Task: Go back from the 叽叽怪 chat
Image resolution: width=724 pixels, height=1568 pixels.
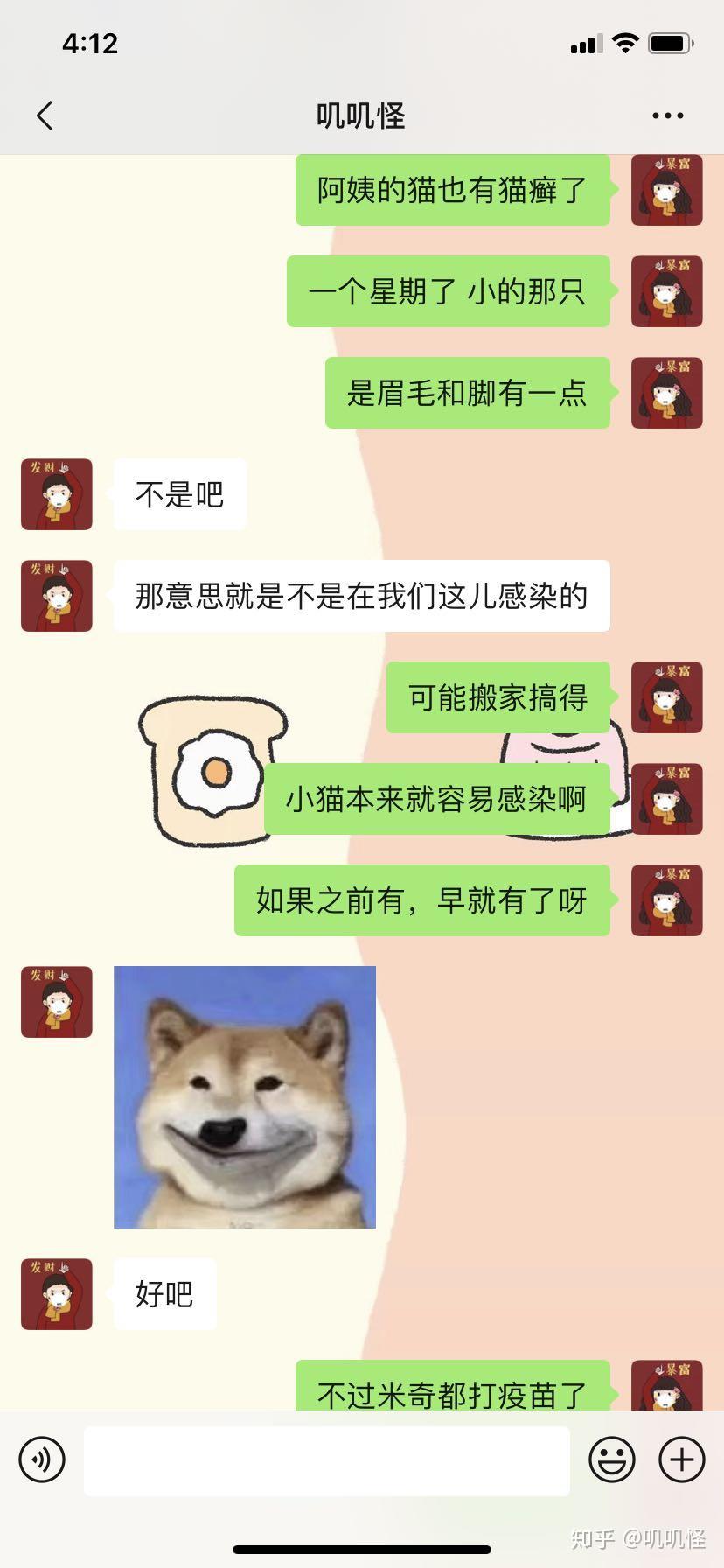Action: click(45, 115)
